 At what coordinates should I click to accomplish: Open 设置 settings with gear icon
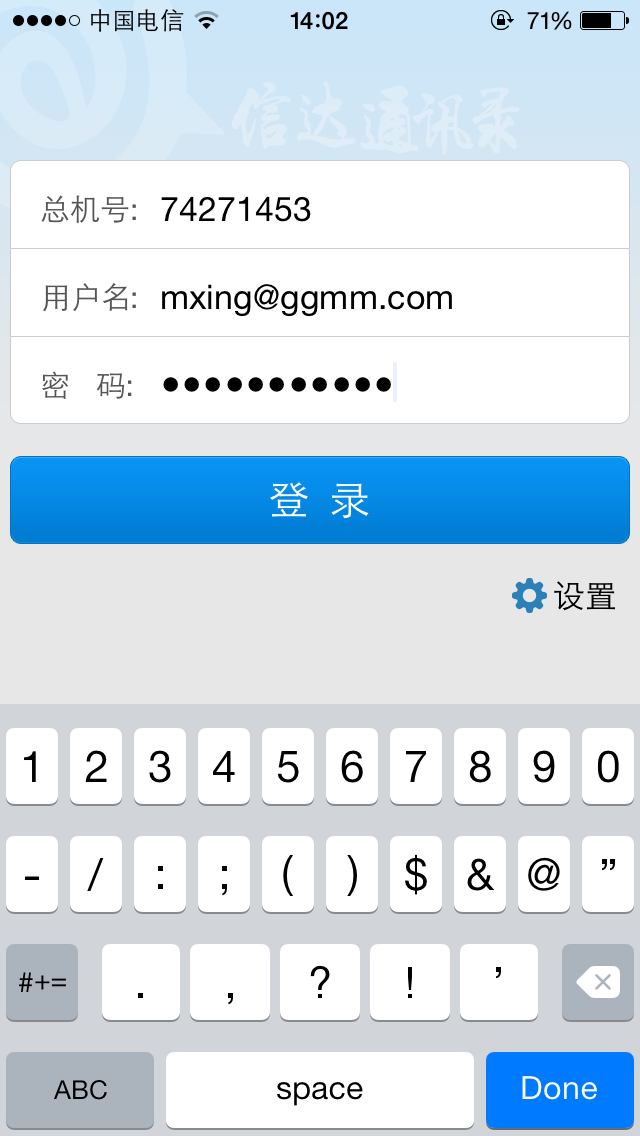click(564, 596)
